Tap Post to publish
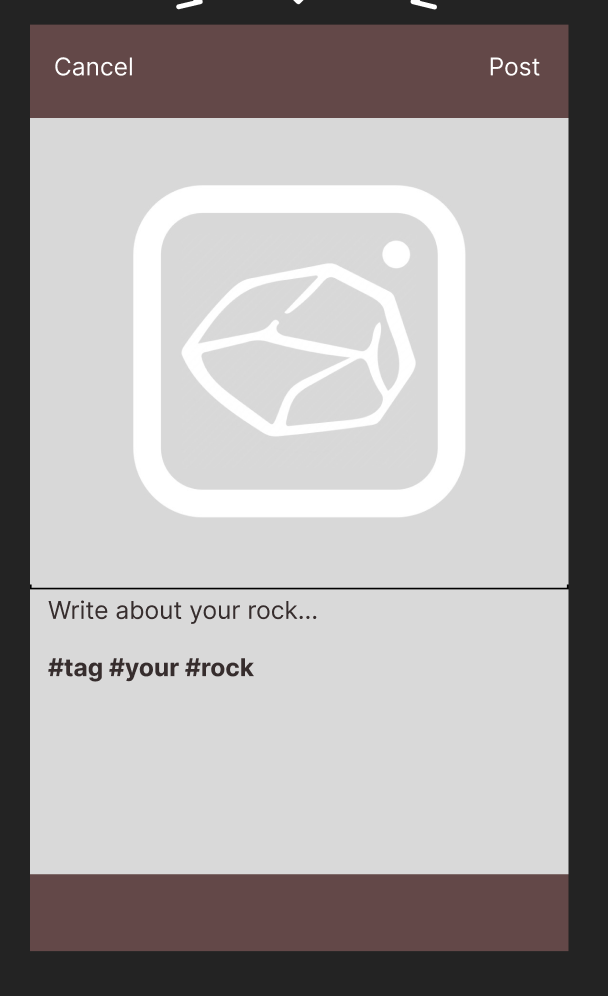 [514, 67]
